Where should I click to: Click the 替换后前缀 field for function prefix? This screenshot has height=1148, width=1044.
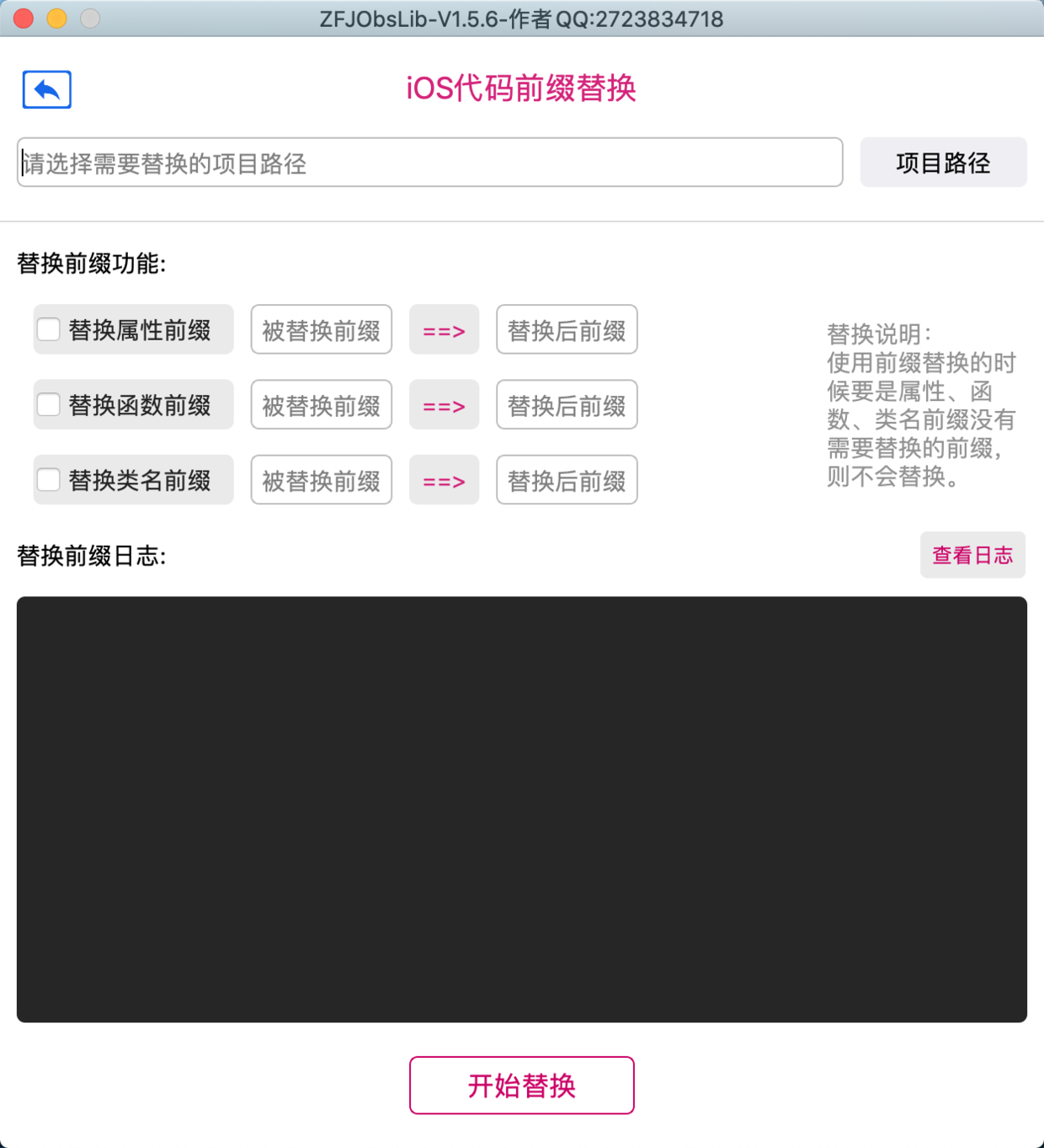pos(566,404)
